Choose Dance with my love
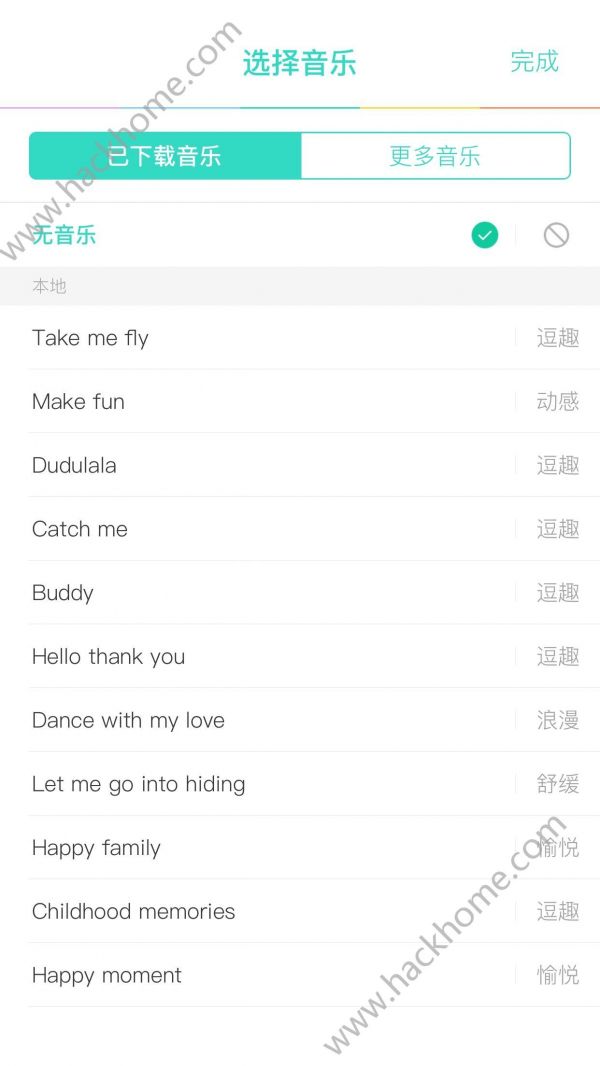 coord(300,720)
